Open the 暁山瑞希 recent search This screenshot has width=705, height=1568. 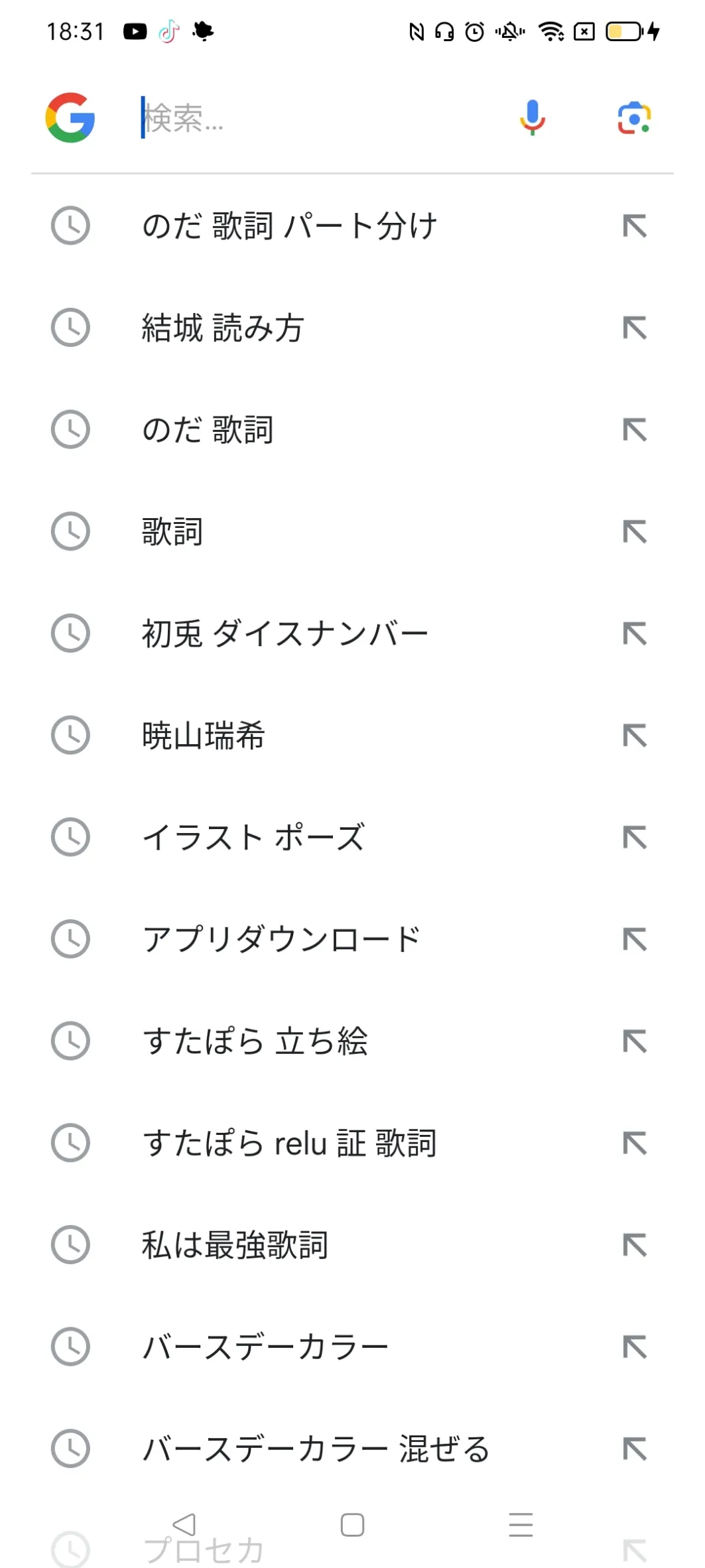(352, 736)
